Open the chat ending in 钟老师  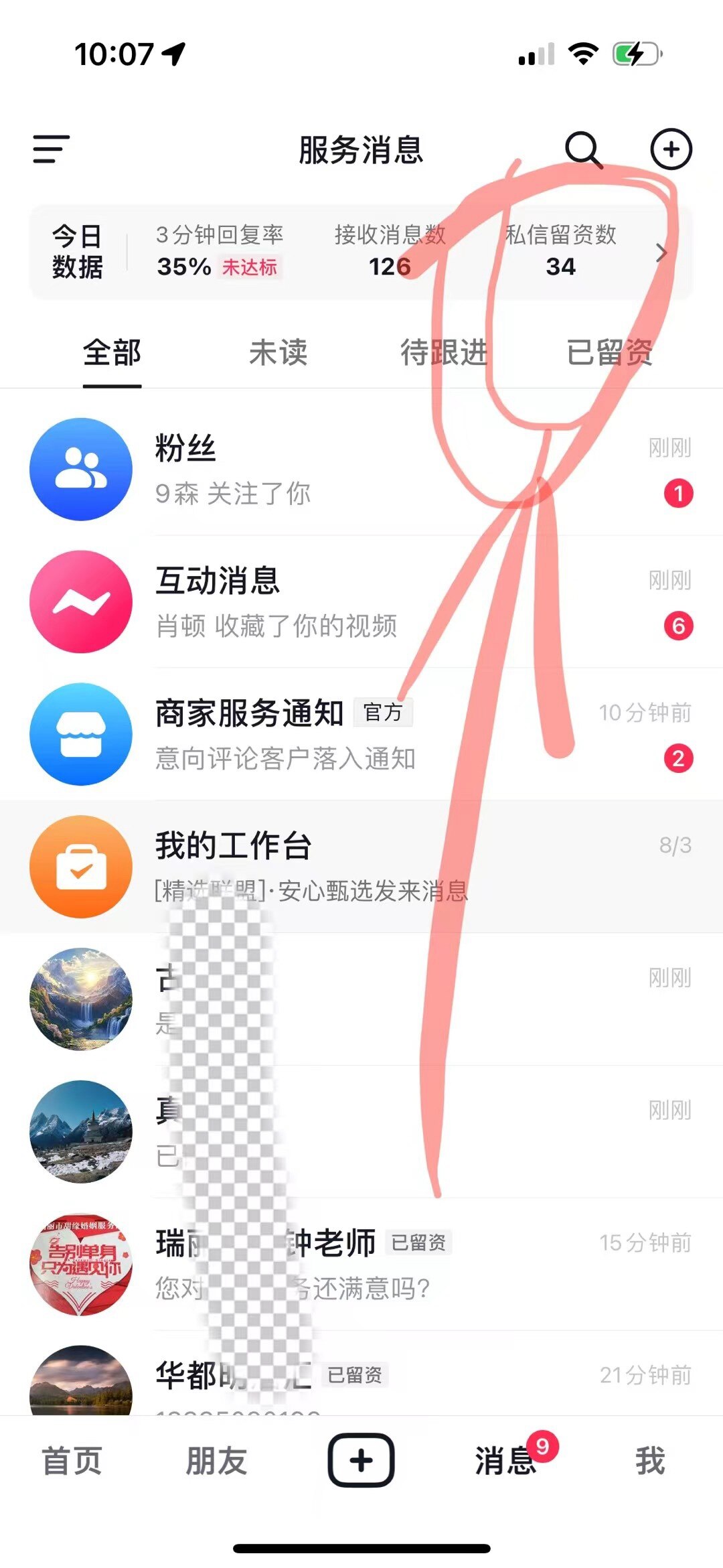click(361, 1265)
